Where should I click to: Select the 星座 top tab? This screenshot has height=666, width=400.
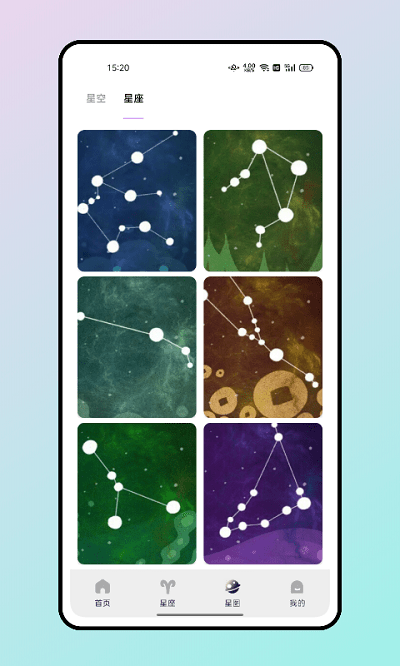click(x=133, y=99)
